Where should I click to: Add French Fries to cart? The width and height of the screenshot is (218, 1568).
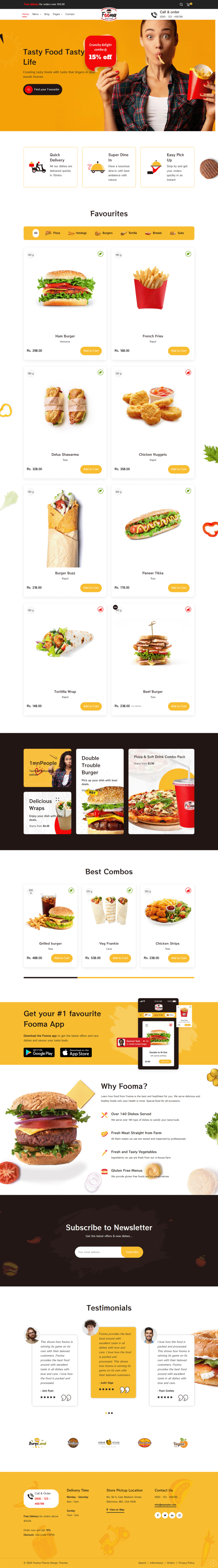pyautogui.click(x=179, y=351)
